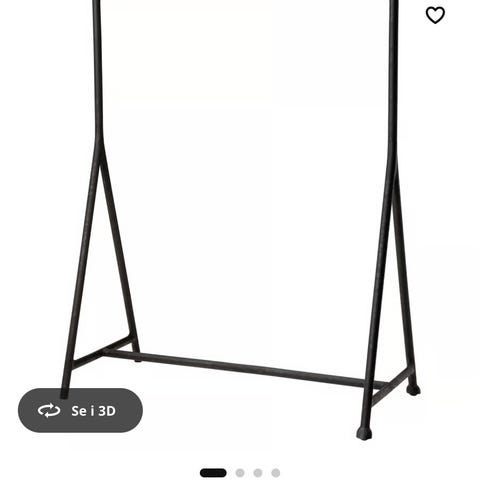Open the Se i 3D view
The width and height of the screenshot is (480, 480).
tap(80, 410)
